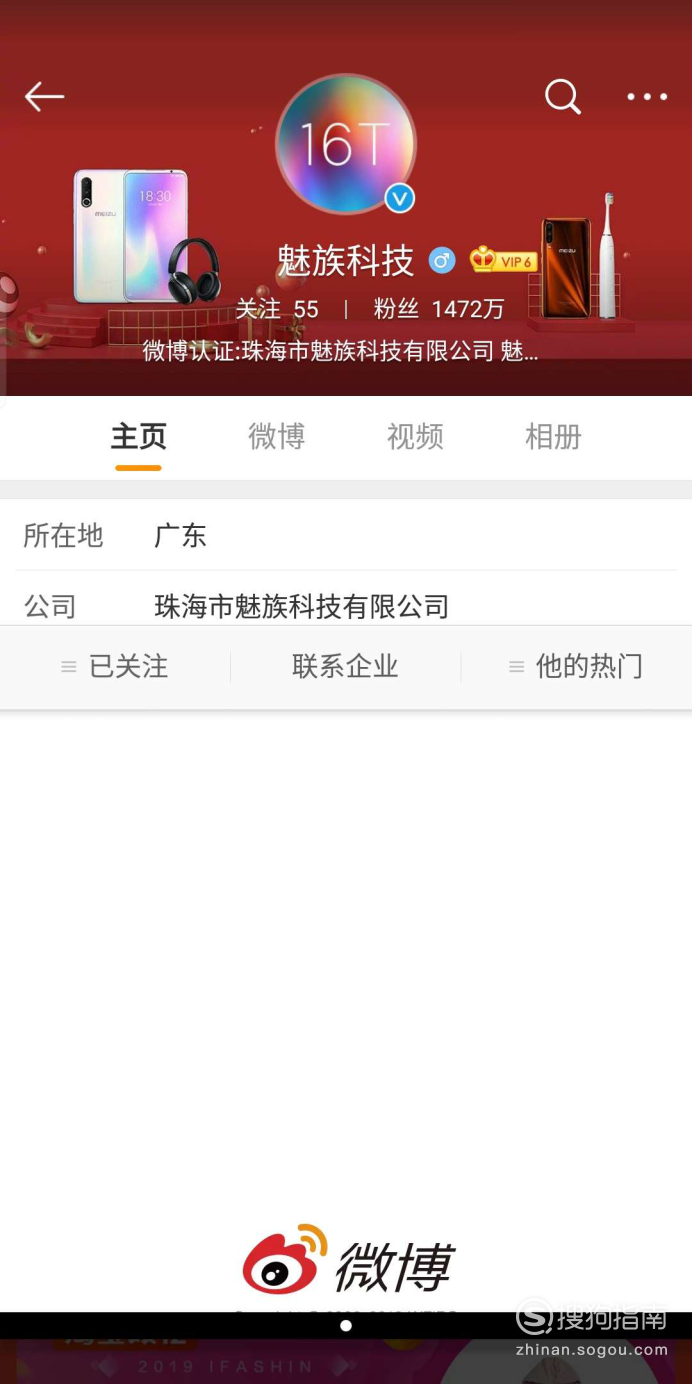
Task: Open the 他的热门 menu
Action: [576, 667]
